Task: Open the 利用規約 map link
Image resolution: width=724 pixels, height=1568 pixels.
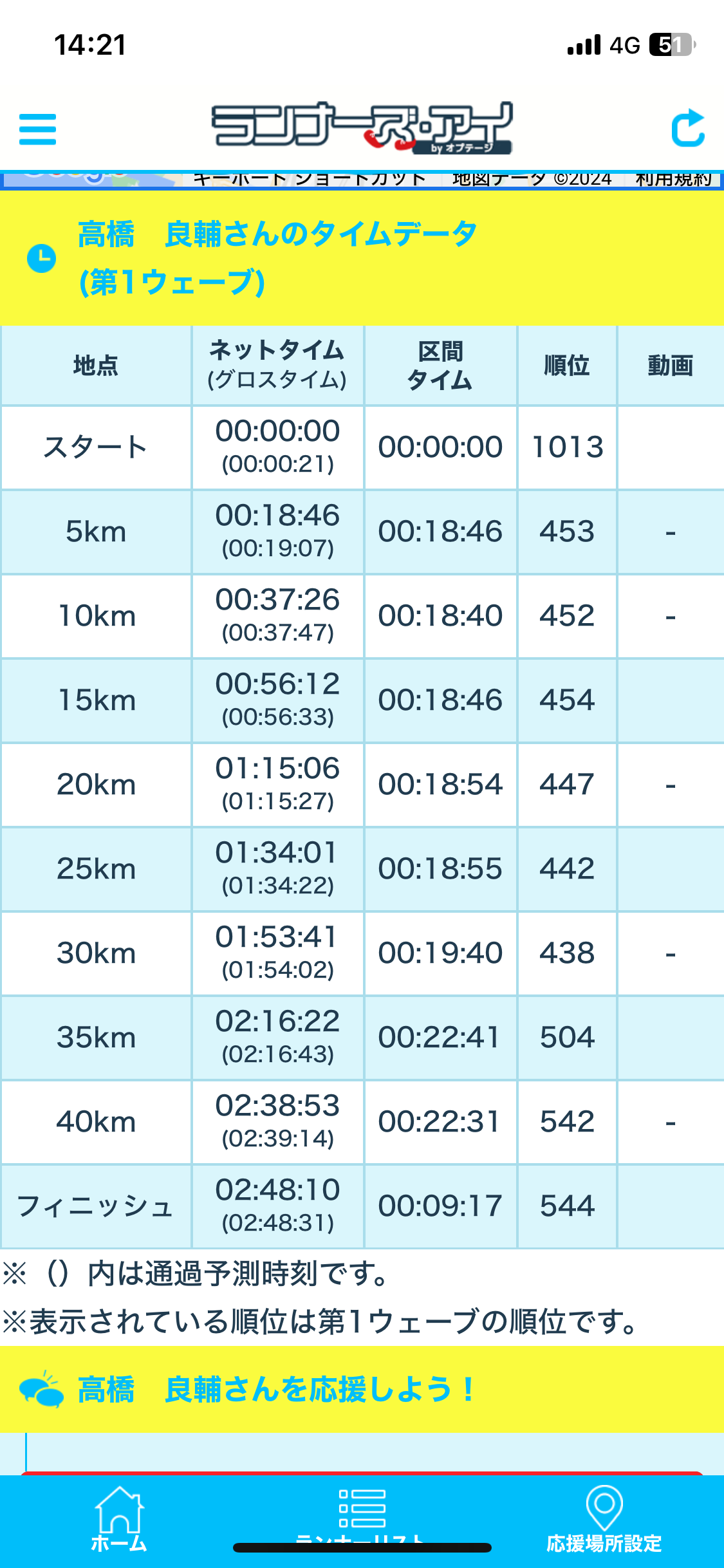Action: 673,180
